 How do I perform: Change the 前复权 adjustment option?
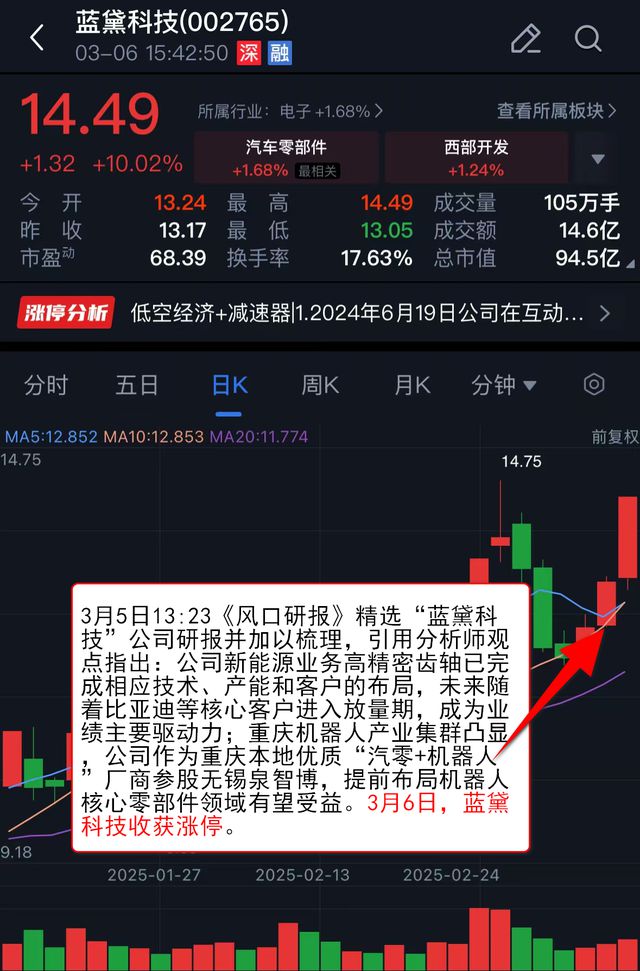(614, 437)
